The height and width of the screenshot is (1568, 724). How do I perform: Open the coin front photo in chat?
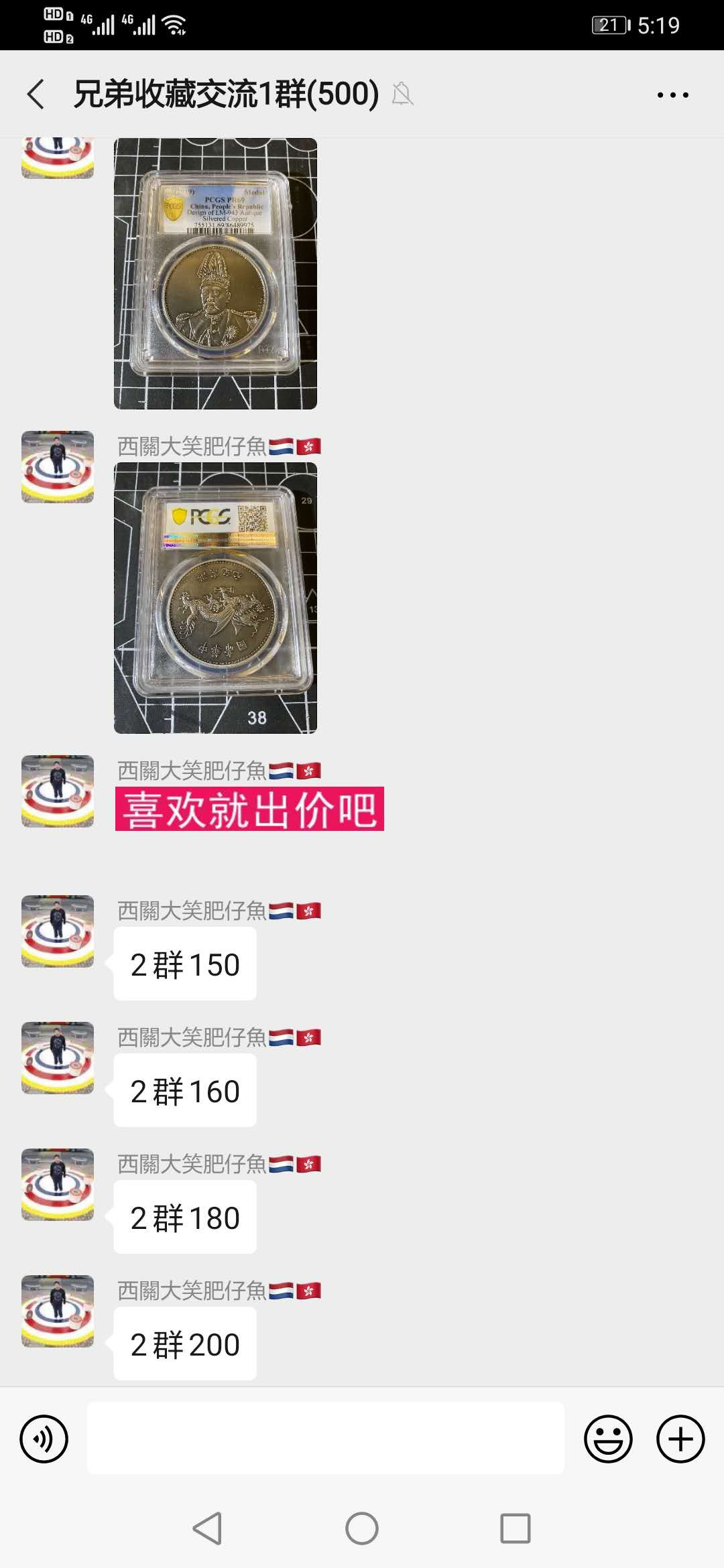tap(215, 273)
